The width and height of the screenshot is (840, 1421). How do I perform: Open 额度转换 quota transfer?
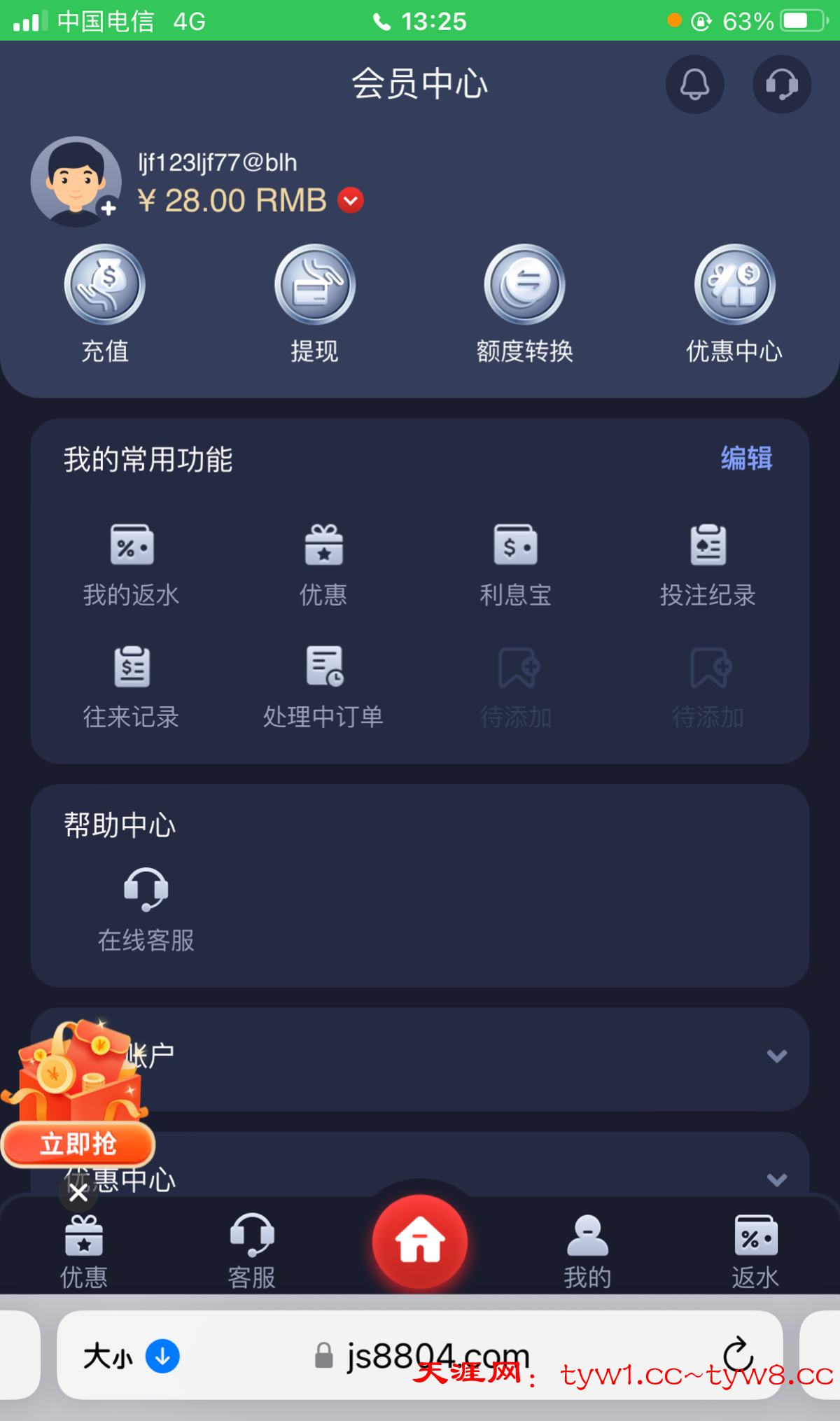[x=525, y=302]
